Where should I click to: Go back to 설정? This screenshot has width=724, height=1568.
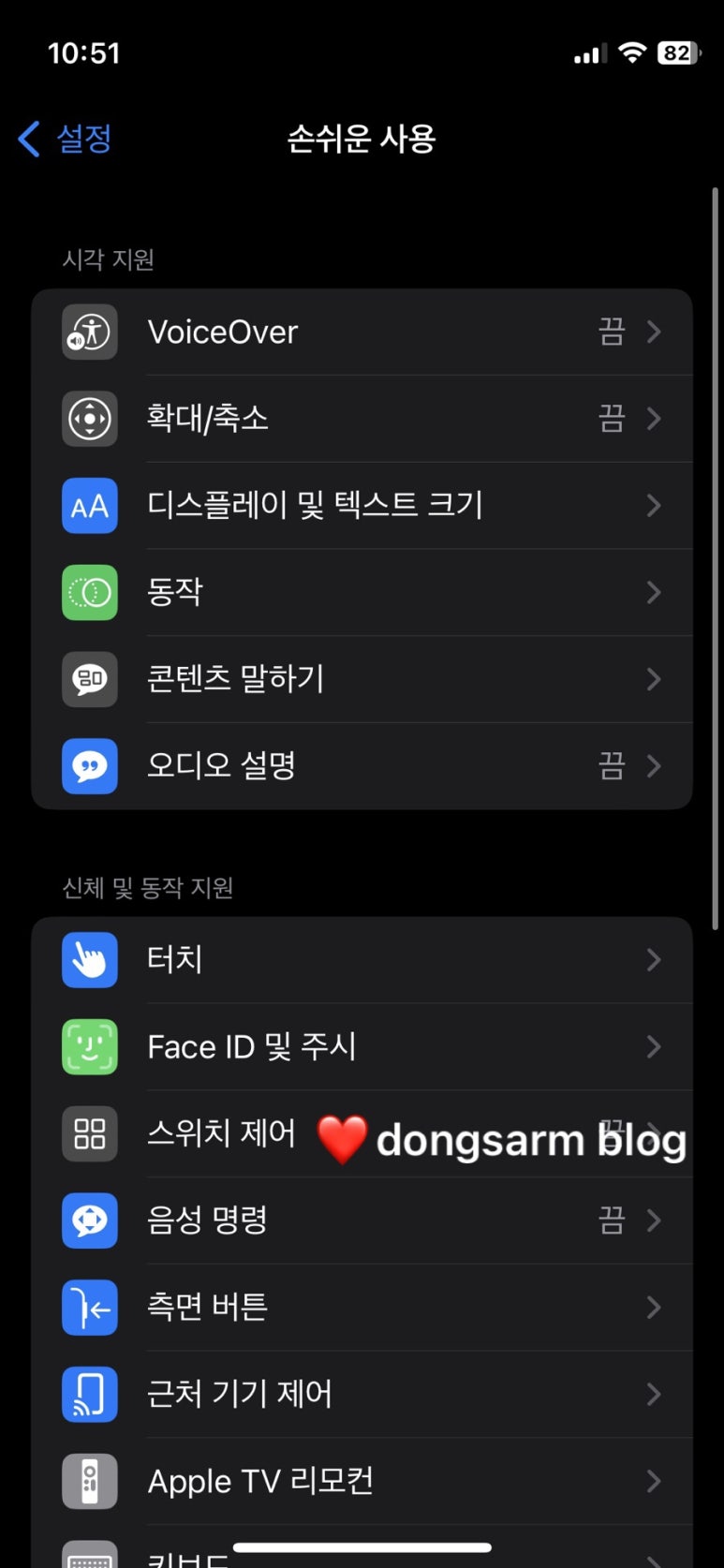click(66, 140)
